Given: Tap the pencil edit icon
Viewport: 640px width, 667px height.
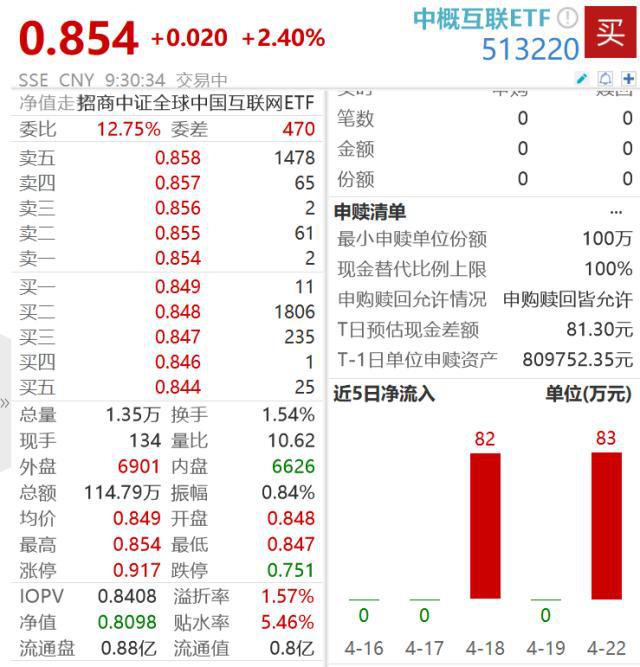Looking at the screenshot, I should (x=582, y=78).
